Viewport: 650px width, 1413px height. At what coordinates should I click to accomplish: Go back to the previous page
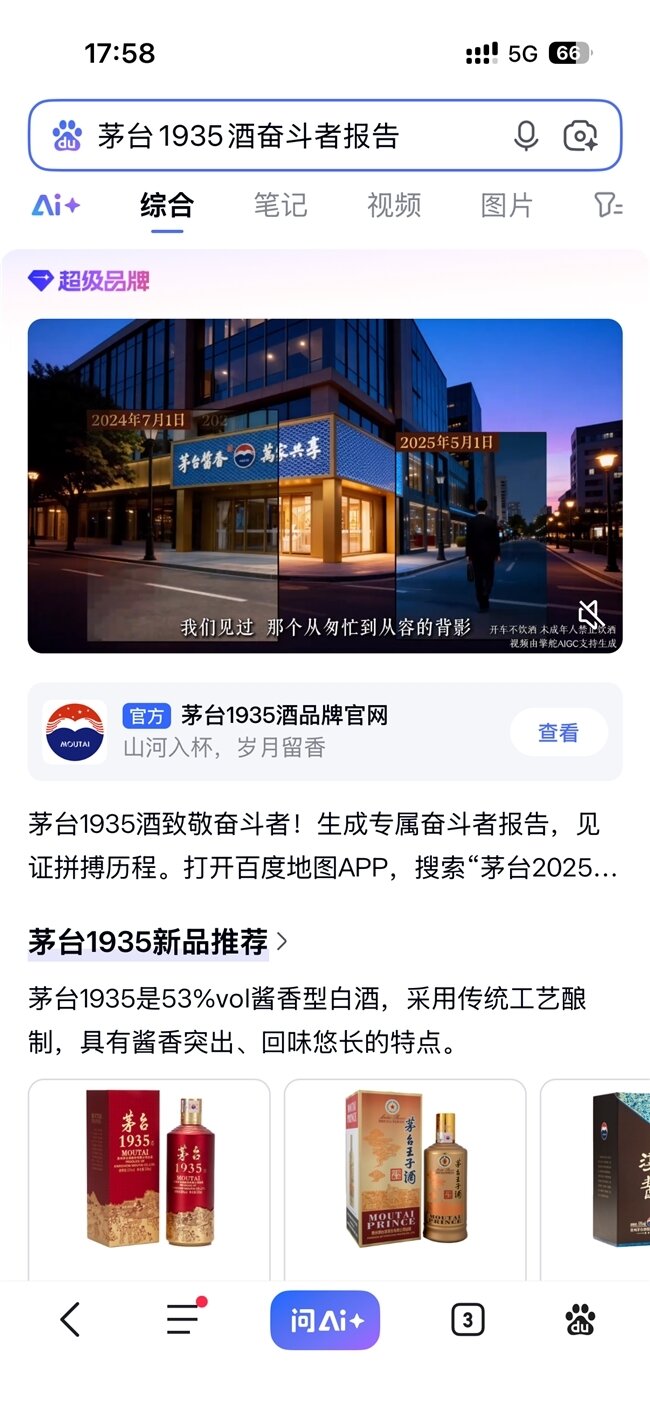click(x=70, y=1320)
